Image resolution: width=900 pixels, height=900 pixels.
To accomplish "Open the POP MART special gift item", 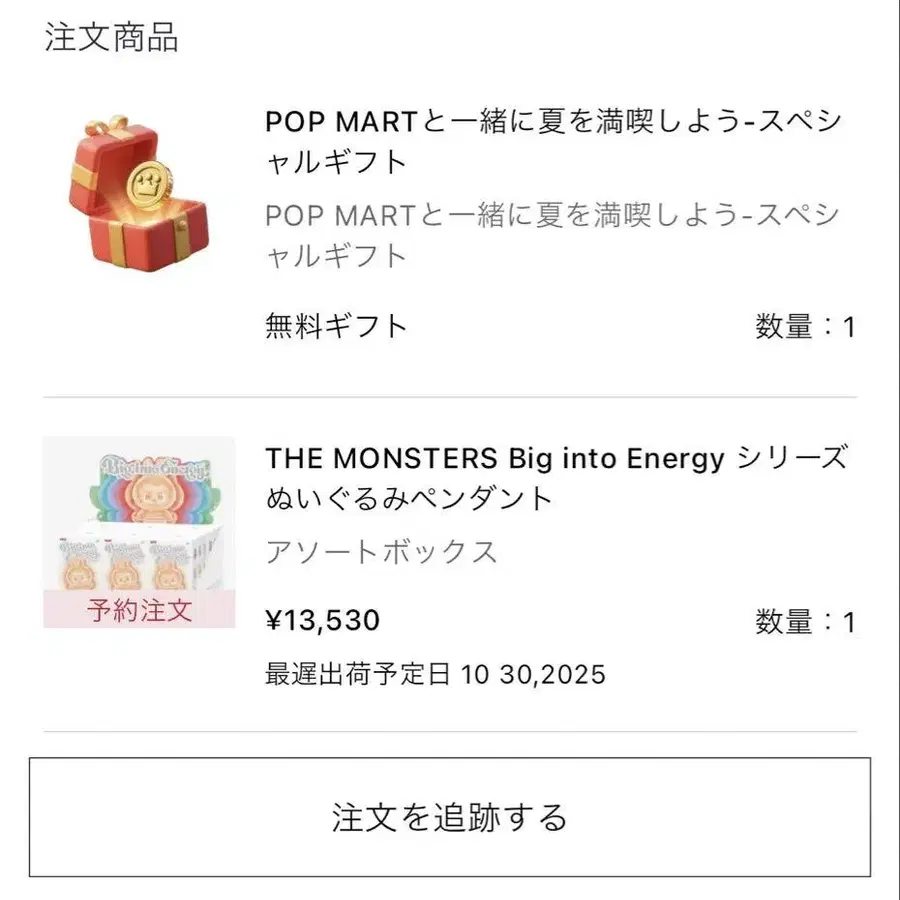I will point(553,141).
